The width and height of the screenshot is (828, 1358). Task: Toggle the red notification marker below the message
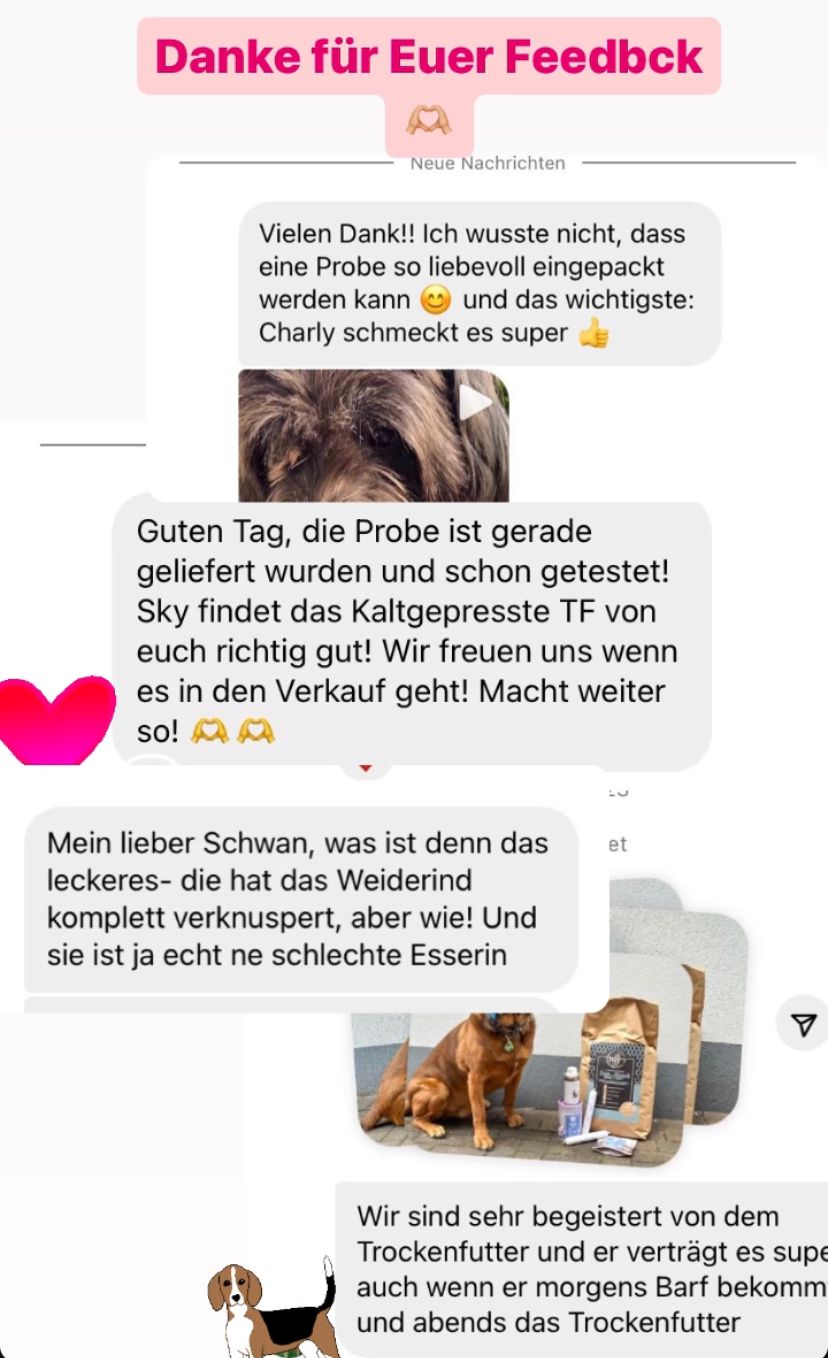coord(365,764)
